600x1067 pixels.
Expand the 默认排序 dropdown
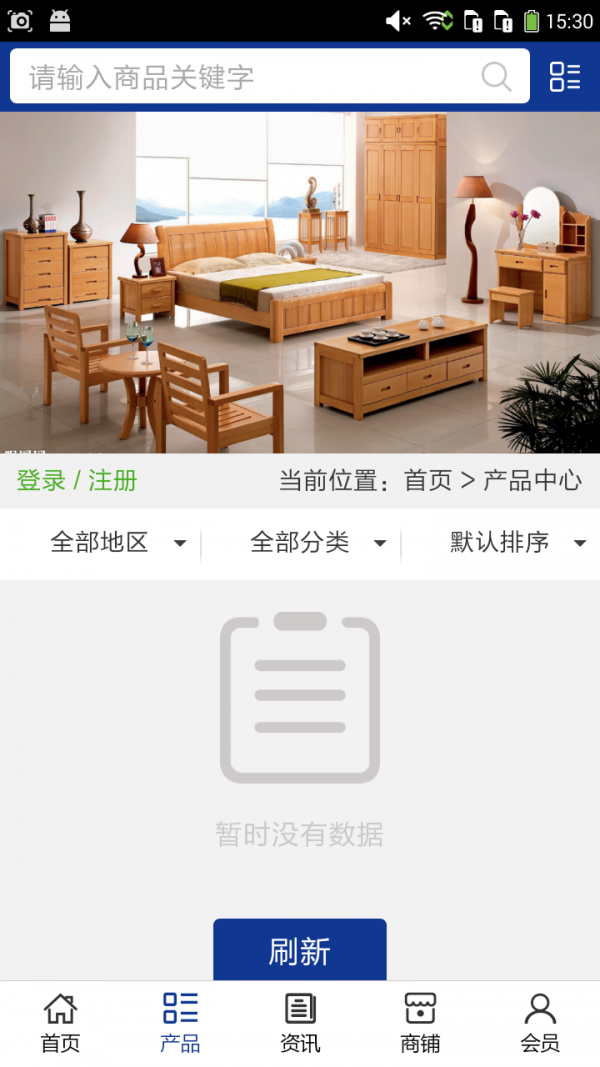click(x=517, y=543)
